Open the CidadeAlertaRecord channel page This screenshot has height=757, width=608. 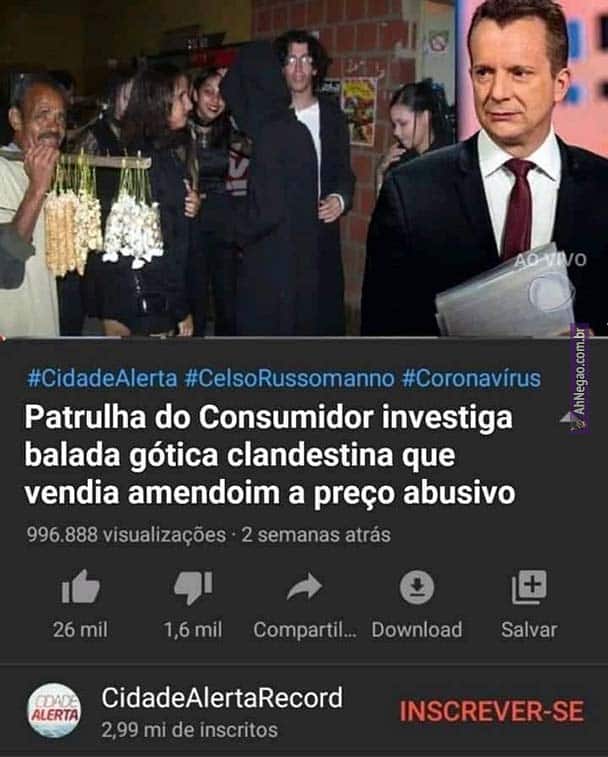(x=222, y=698)
